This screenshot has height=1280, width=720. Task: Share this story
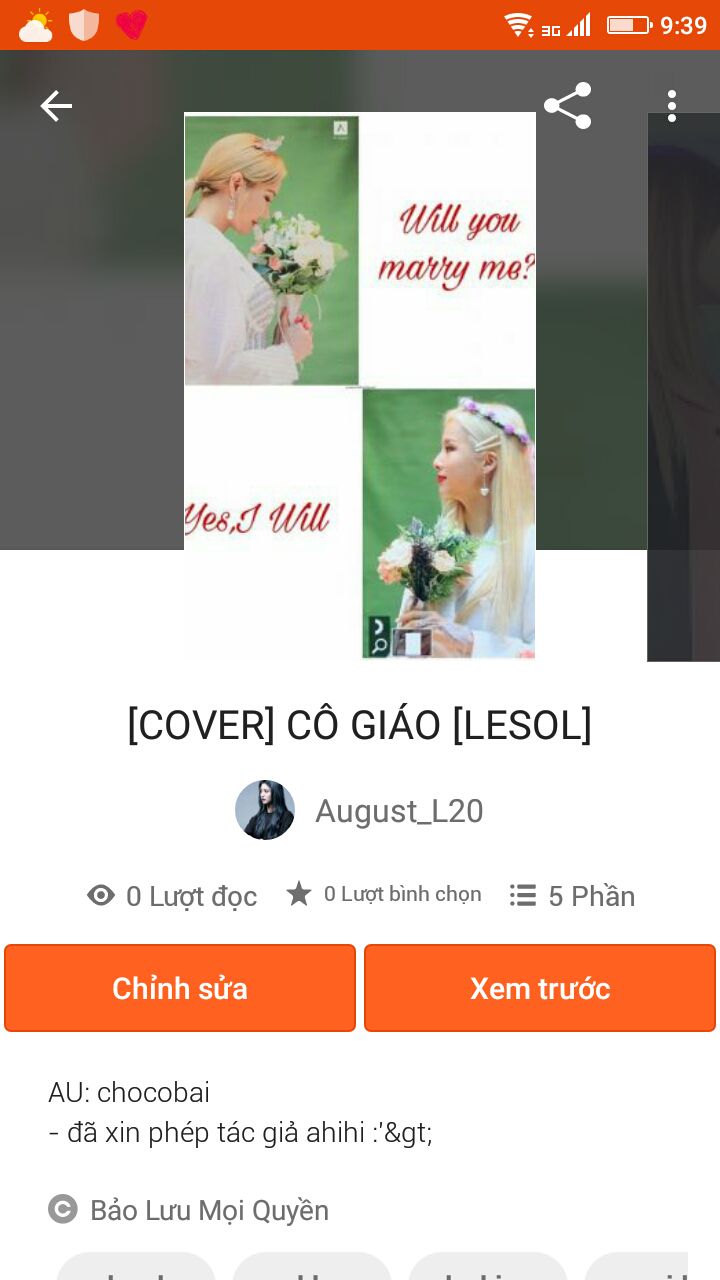567,106
